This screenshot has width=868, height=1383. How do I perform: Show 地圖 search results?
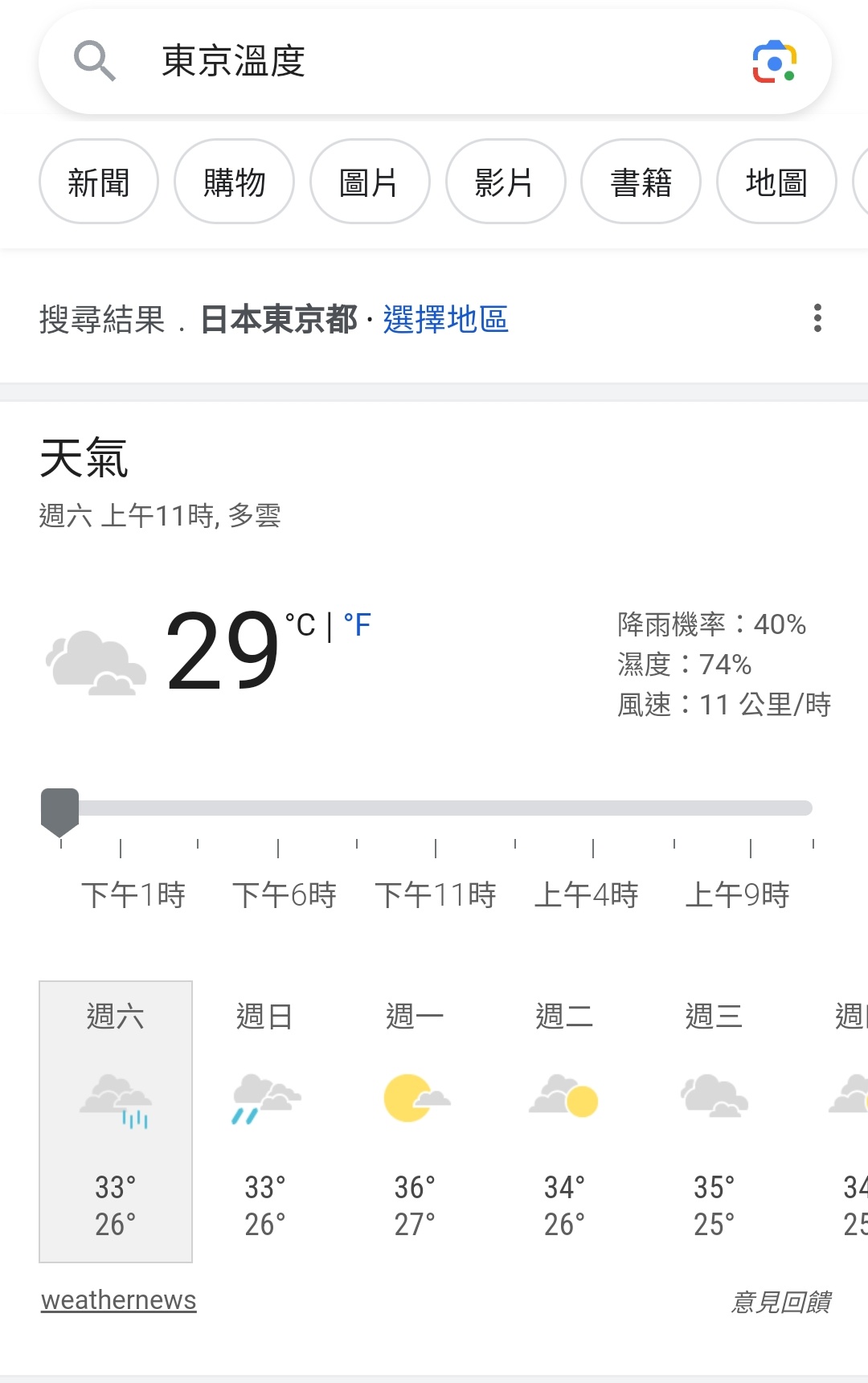pos(776,182)
